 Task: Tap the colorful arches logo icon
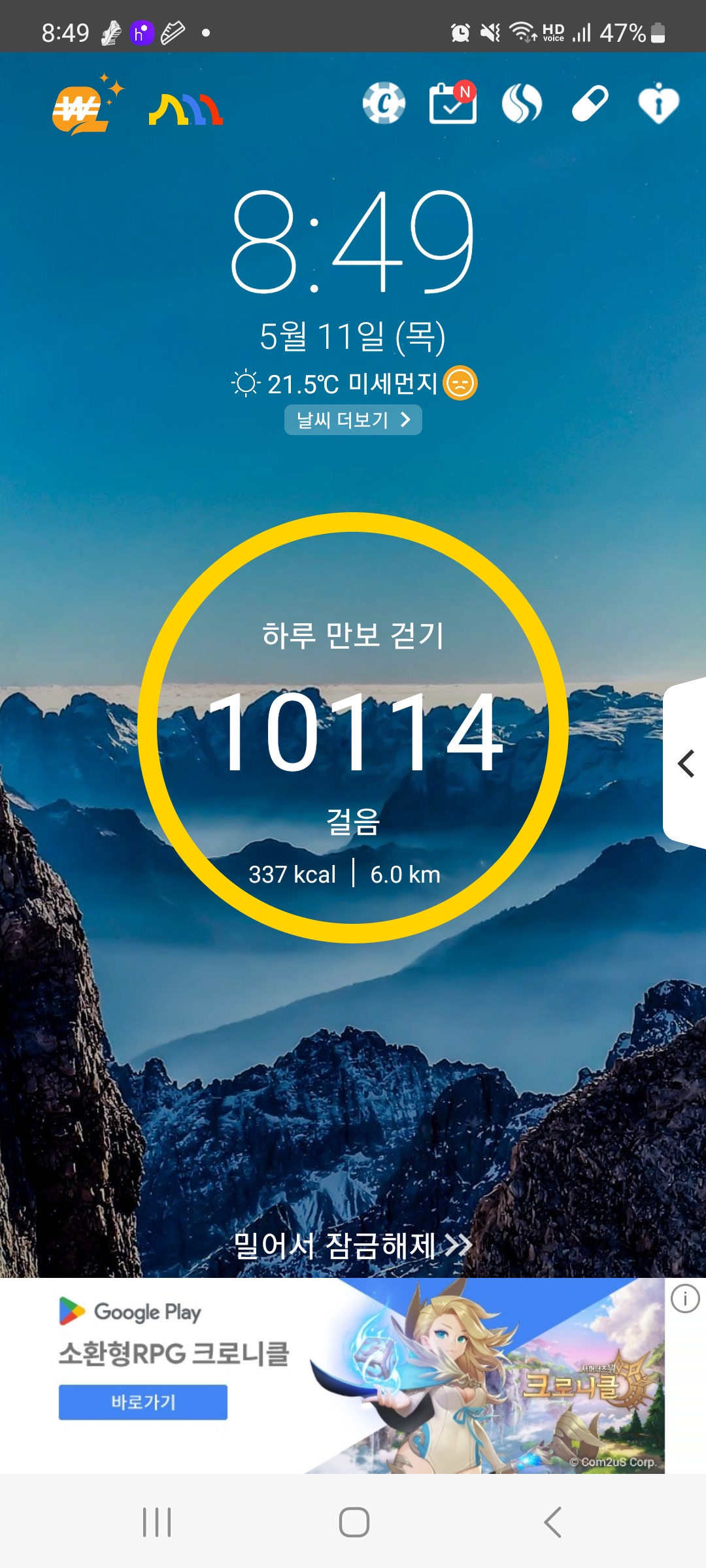186,109
